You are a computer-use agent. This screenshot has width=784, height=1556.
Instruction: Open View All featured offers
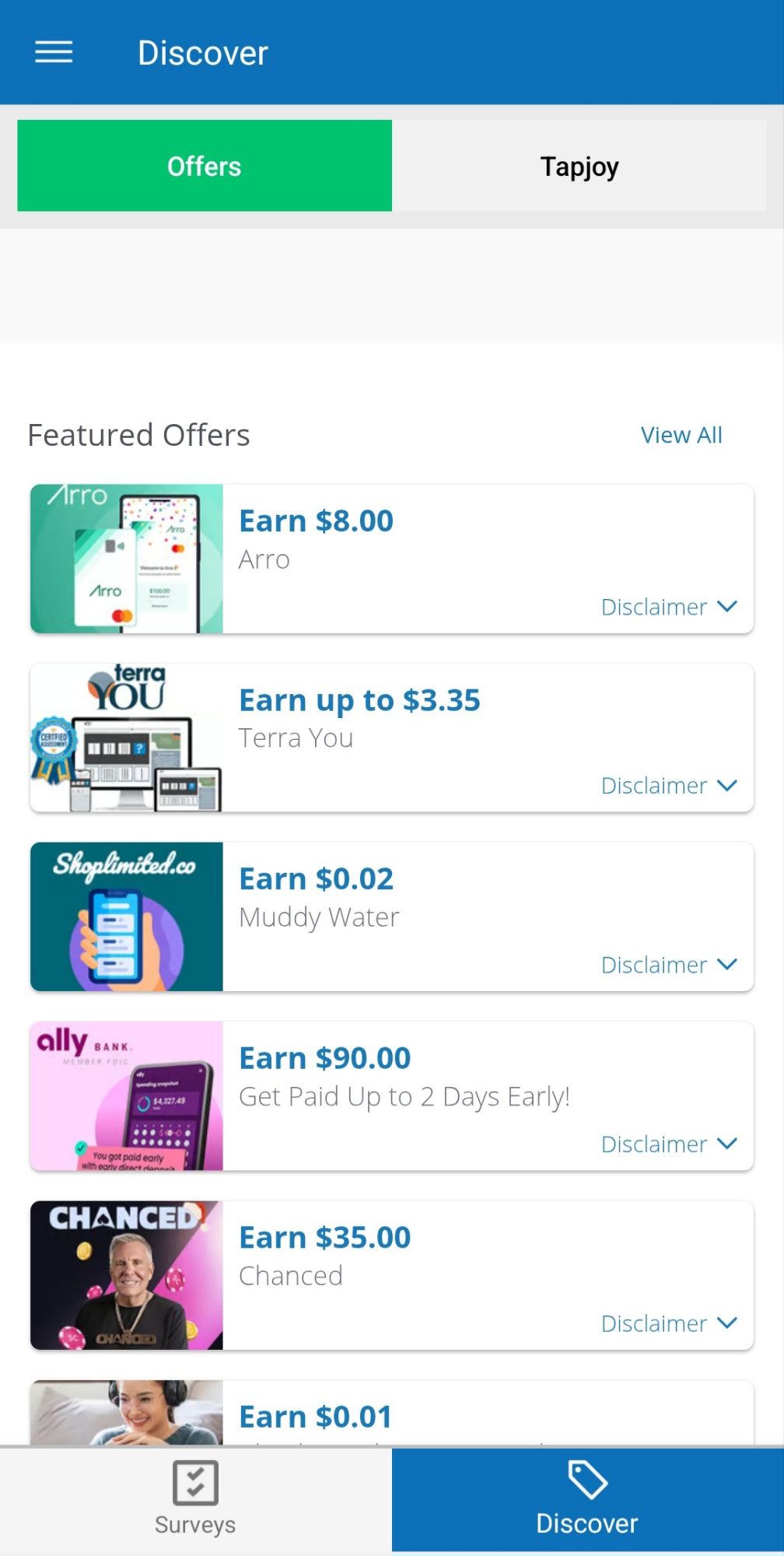pos(681,435)
